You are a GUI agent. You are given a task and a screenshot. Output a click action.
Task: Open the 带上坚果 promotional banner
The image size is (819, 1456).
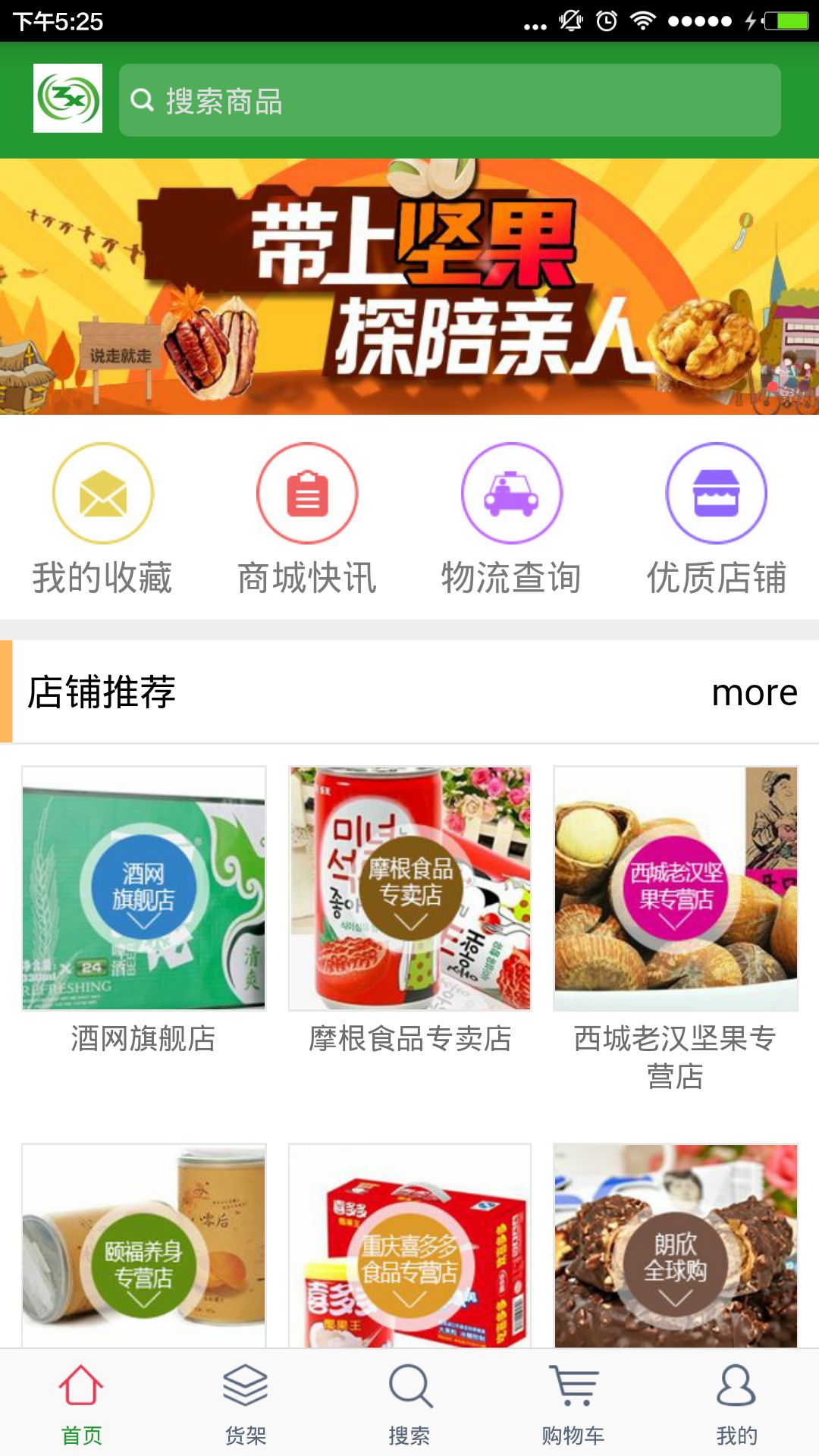click(x=409, y=287)
